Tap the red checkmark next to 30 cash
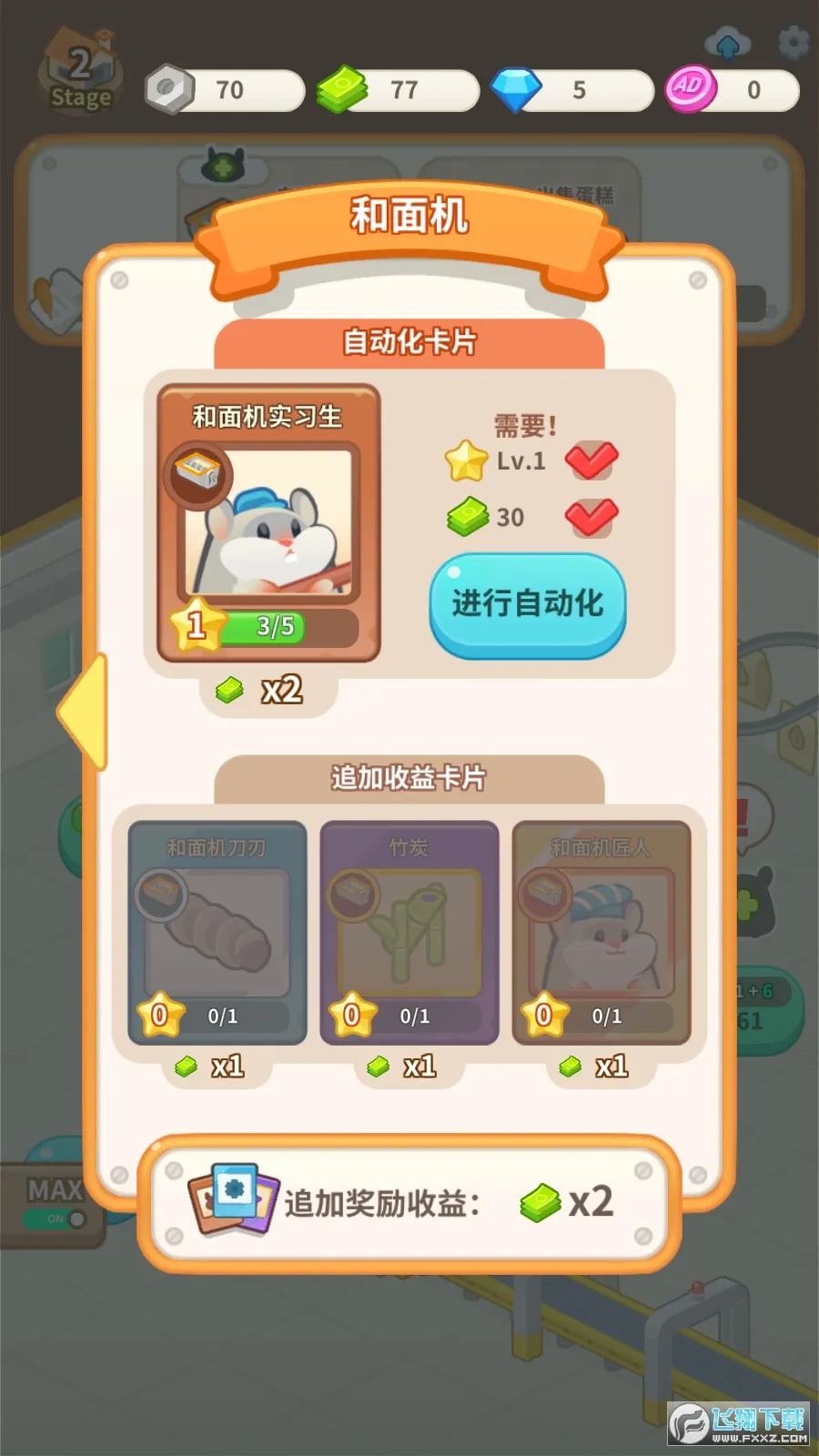The height and width of the screenshot is (1456, 819). [x=591, y=519]
